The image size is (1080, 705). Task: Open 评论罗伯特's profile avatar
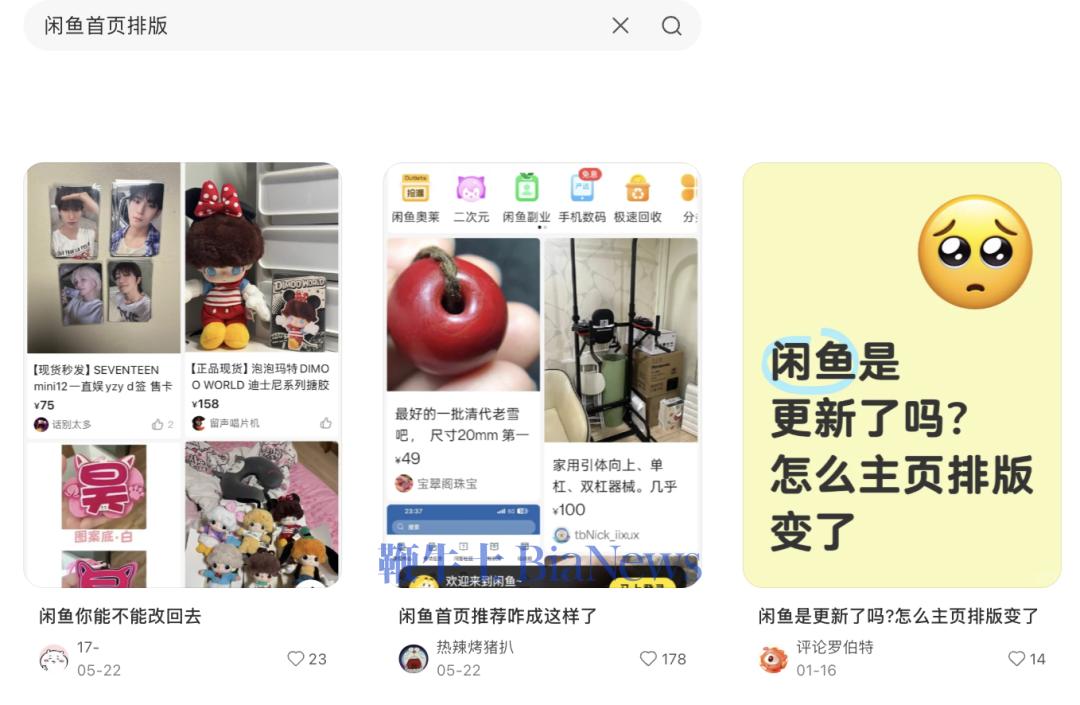point(773,659)
